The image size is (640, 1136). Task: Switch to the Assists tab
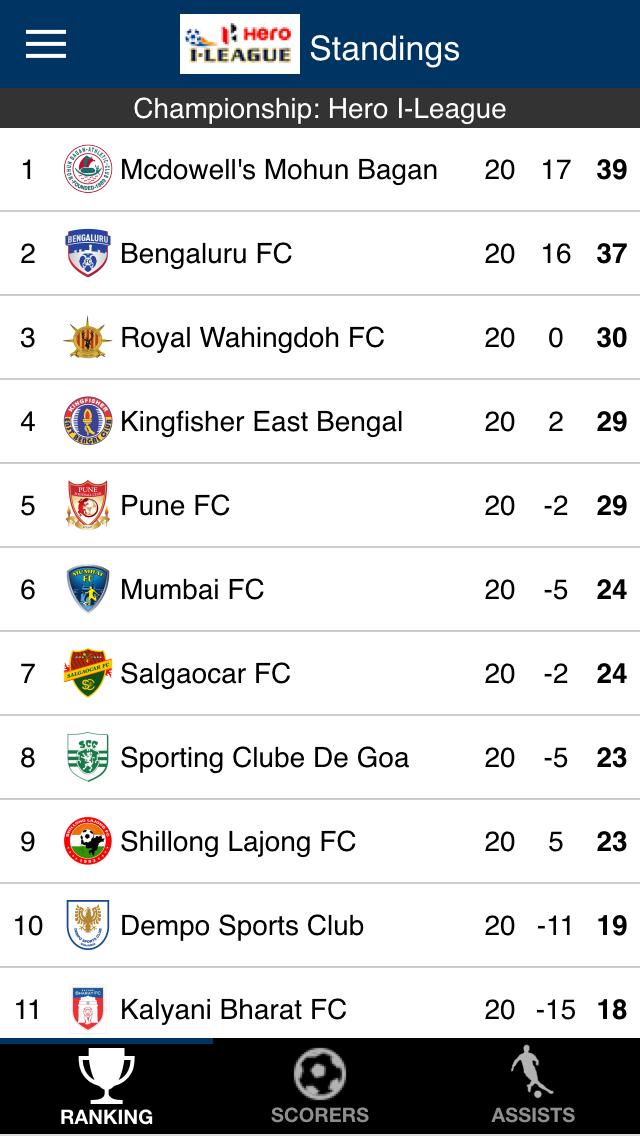pyautogui.click(x=532, y=1088)
